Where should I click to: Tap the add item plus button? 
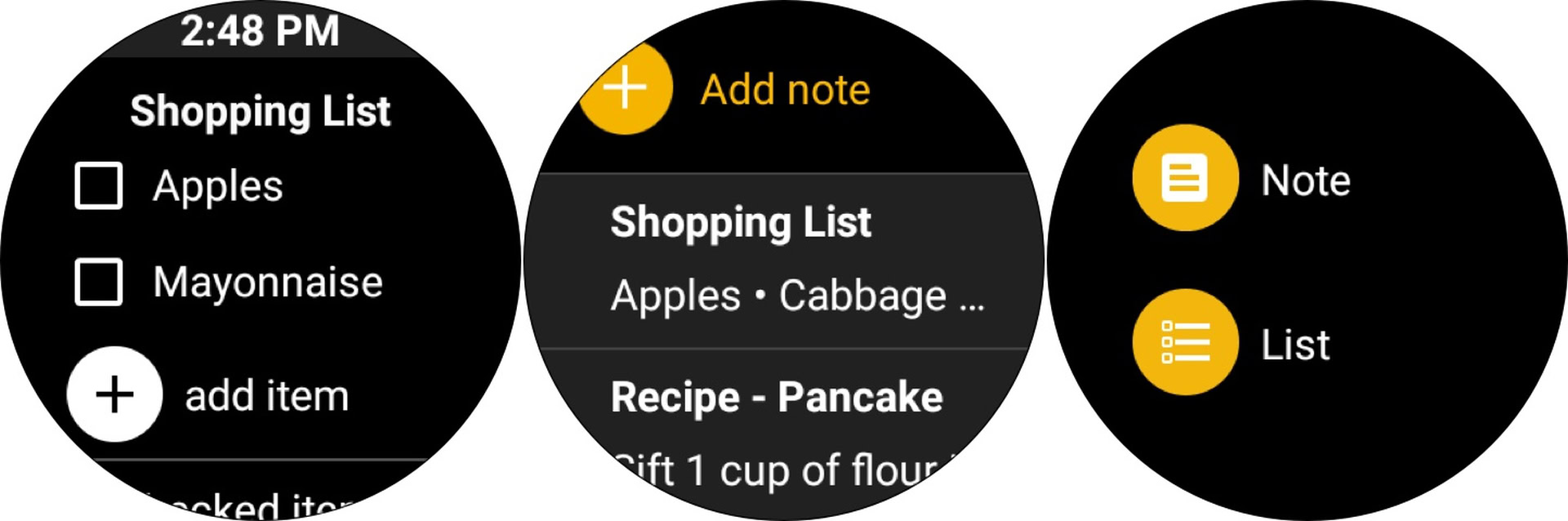(115, 394)
